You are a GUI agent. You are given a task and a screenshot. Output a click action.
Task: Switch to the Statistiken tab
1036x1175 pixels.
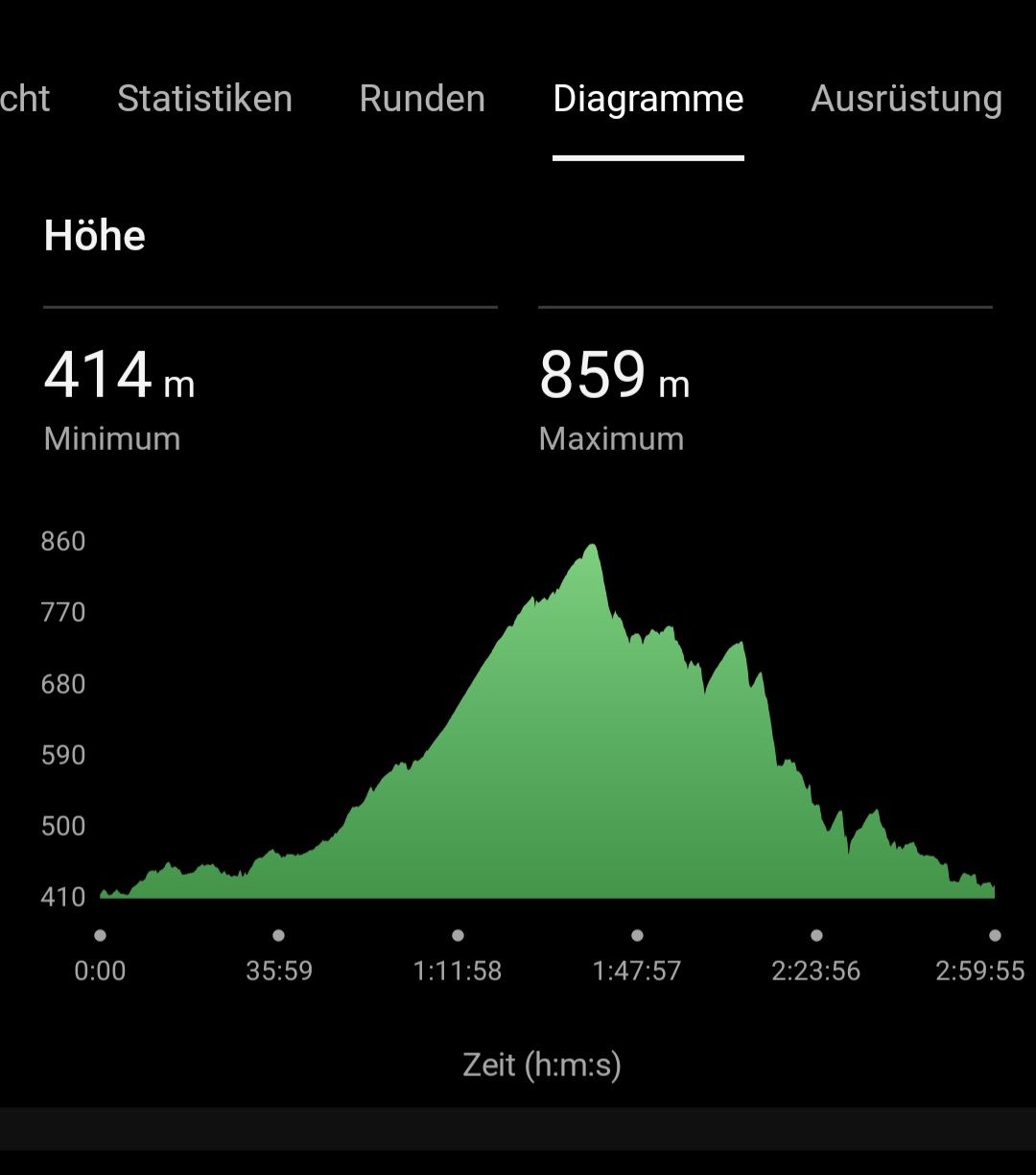point(204,99)
